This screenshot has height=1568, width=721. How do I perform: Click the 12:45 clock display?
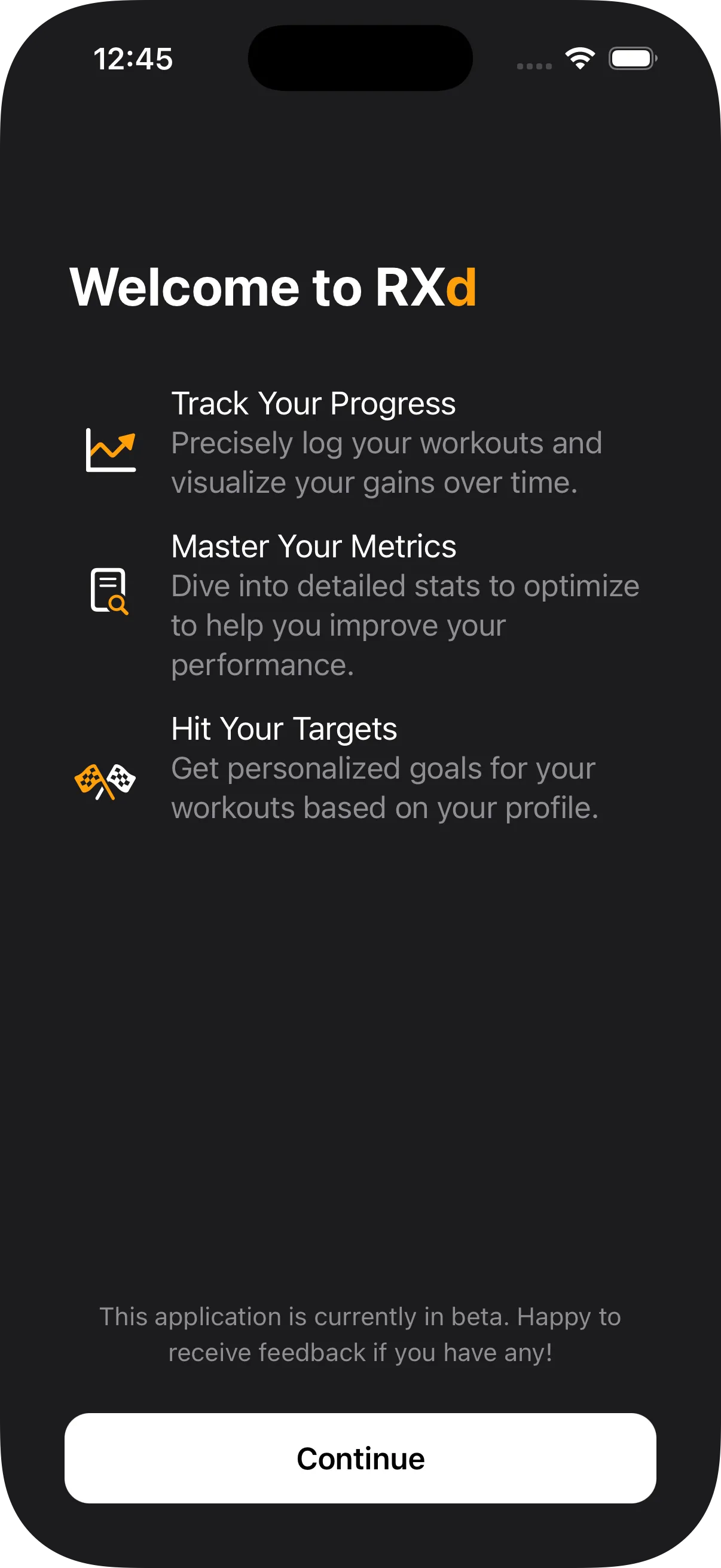134,59
